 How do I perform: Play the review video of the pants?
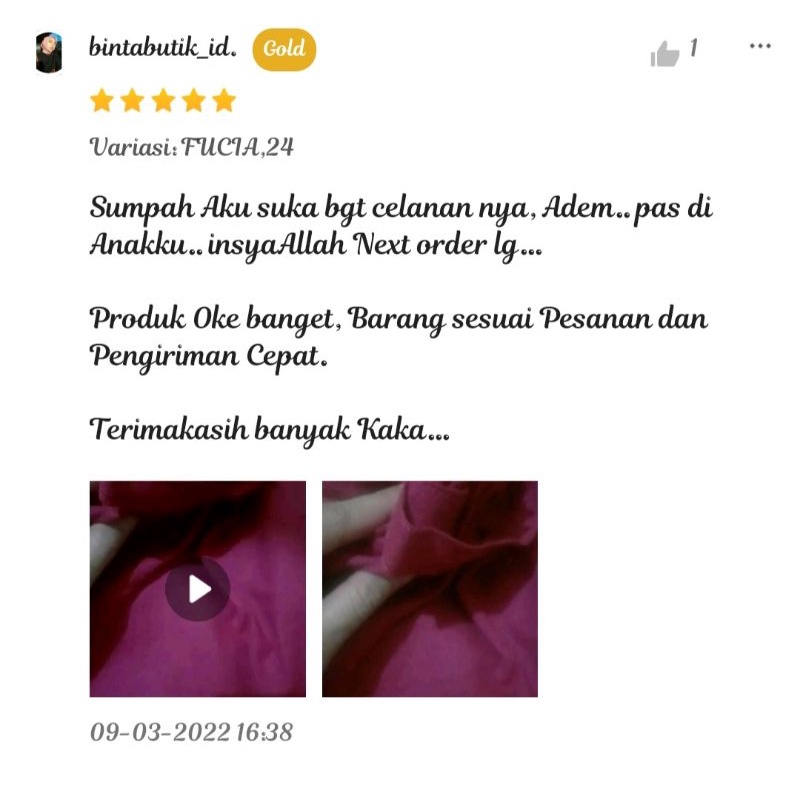click(x=198, y=589)
